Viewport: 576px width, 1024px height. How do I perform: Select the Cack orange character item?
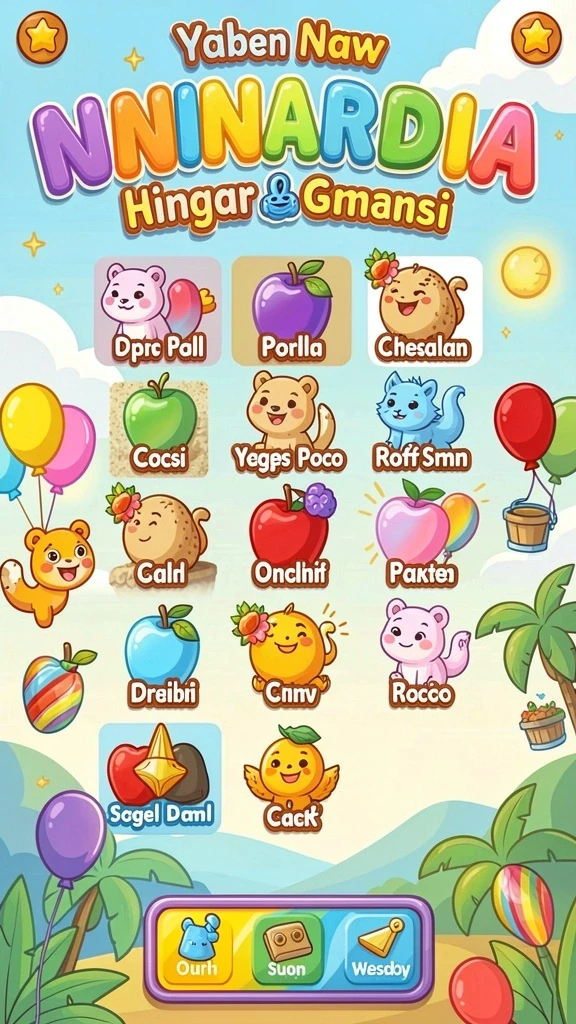(292, 778)
